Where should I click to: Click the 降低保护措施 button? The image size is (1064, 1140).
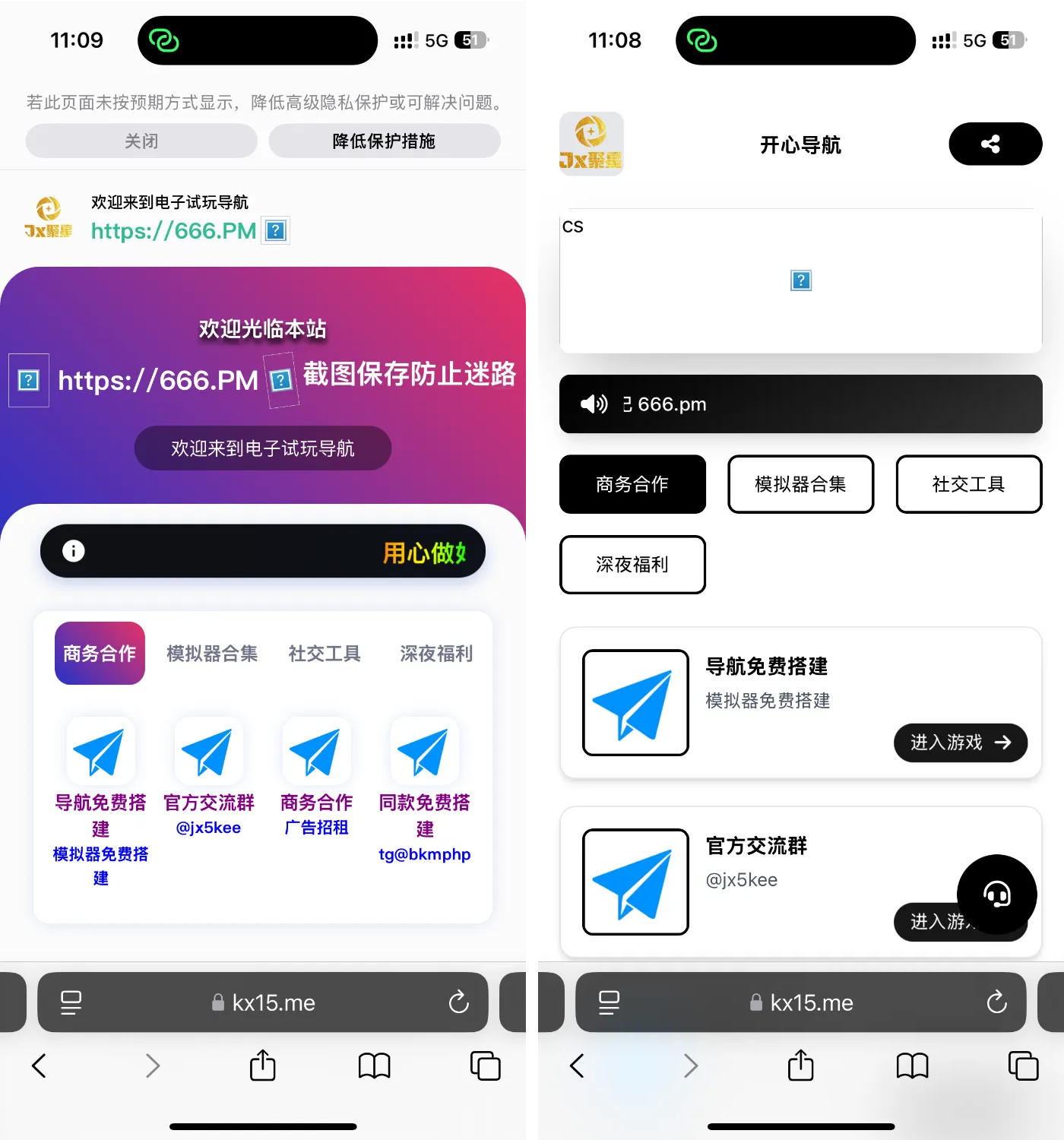384,141
